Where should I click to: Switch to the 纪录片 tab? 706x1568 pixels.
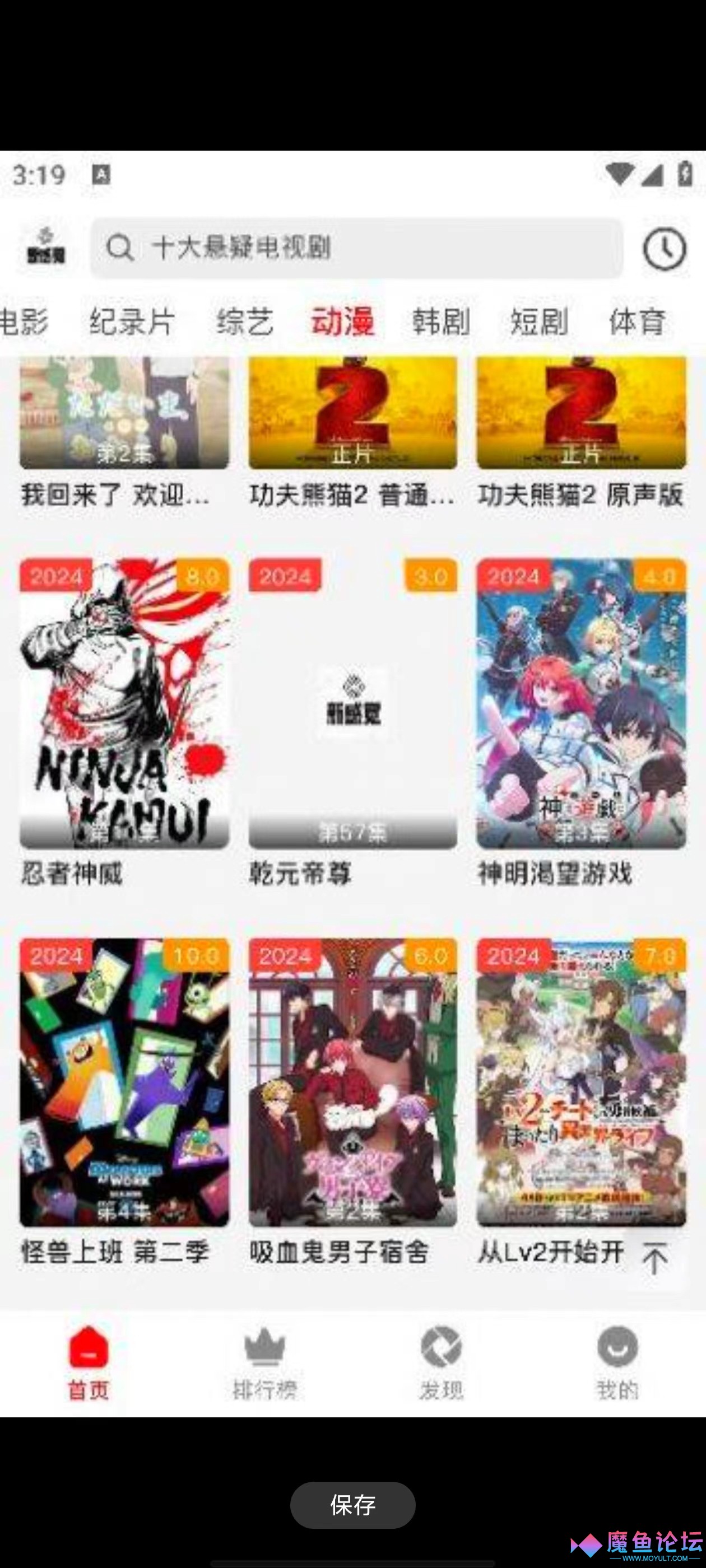click(x=132, y=321)
